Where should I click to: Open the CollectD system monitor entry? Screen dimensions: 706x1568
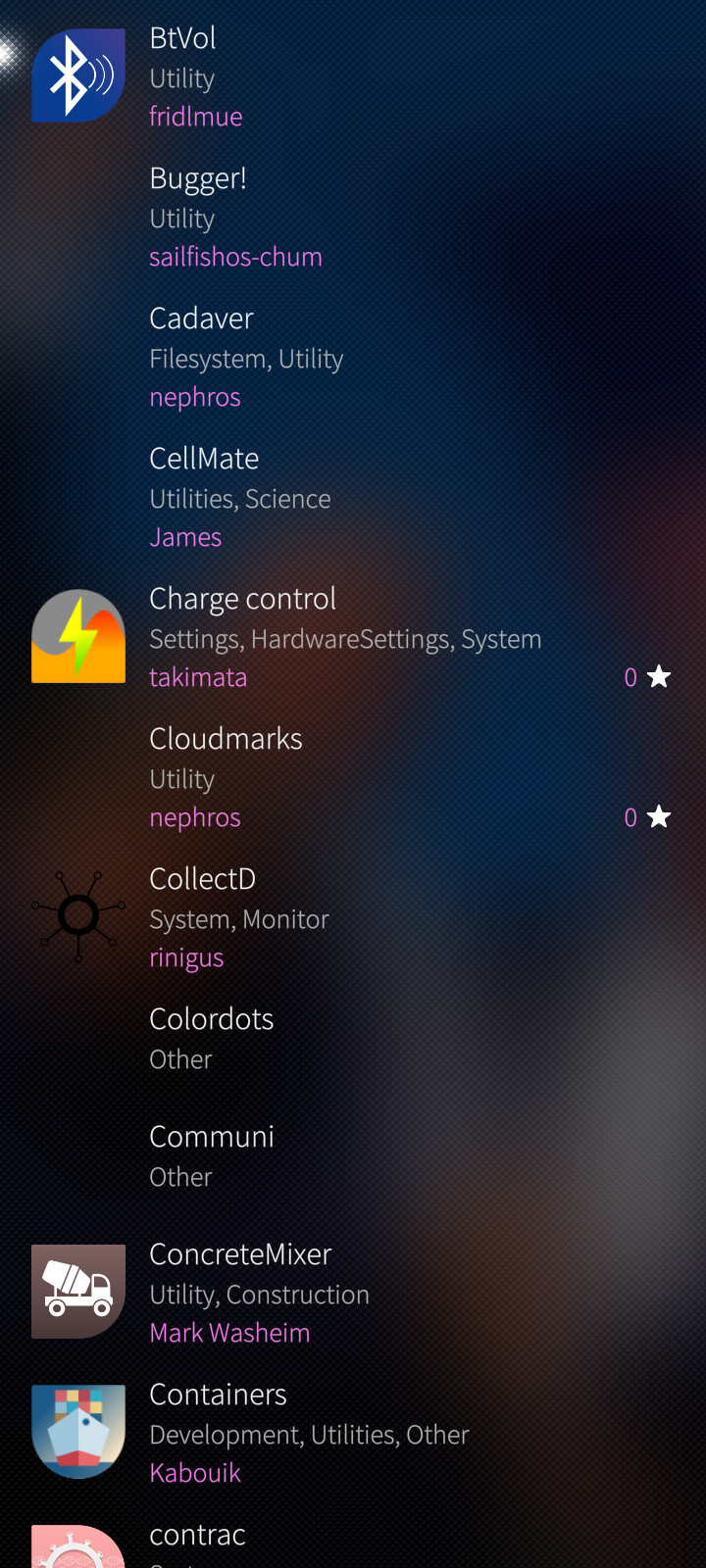(x=353, y=917)
